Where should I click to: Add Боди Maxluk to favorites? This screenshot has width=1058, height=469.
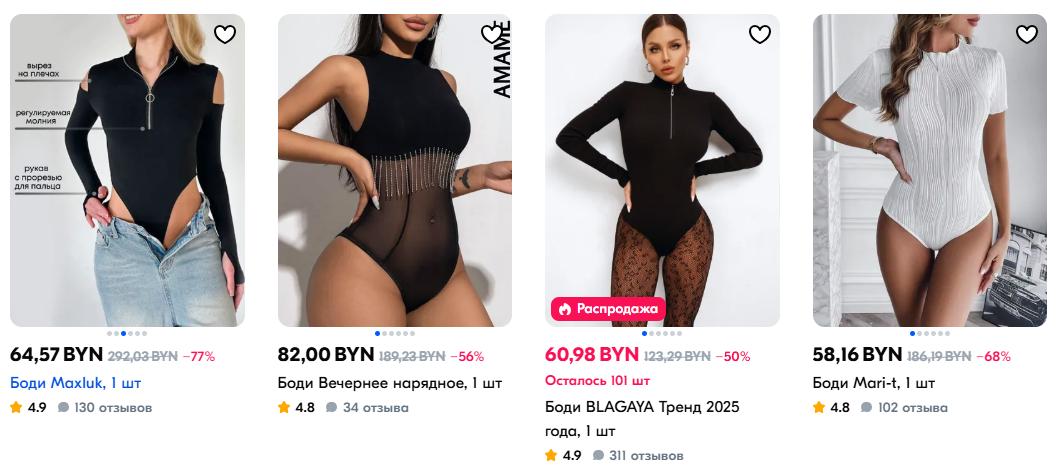pos(225,35)
